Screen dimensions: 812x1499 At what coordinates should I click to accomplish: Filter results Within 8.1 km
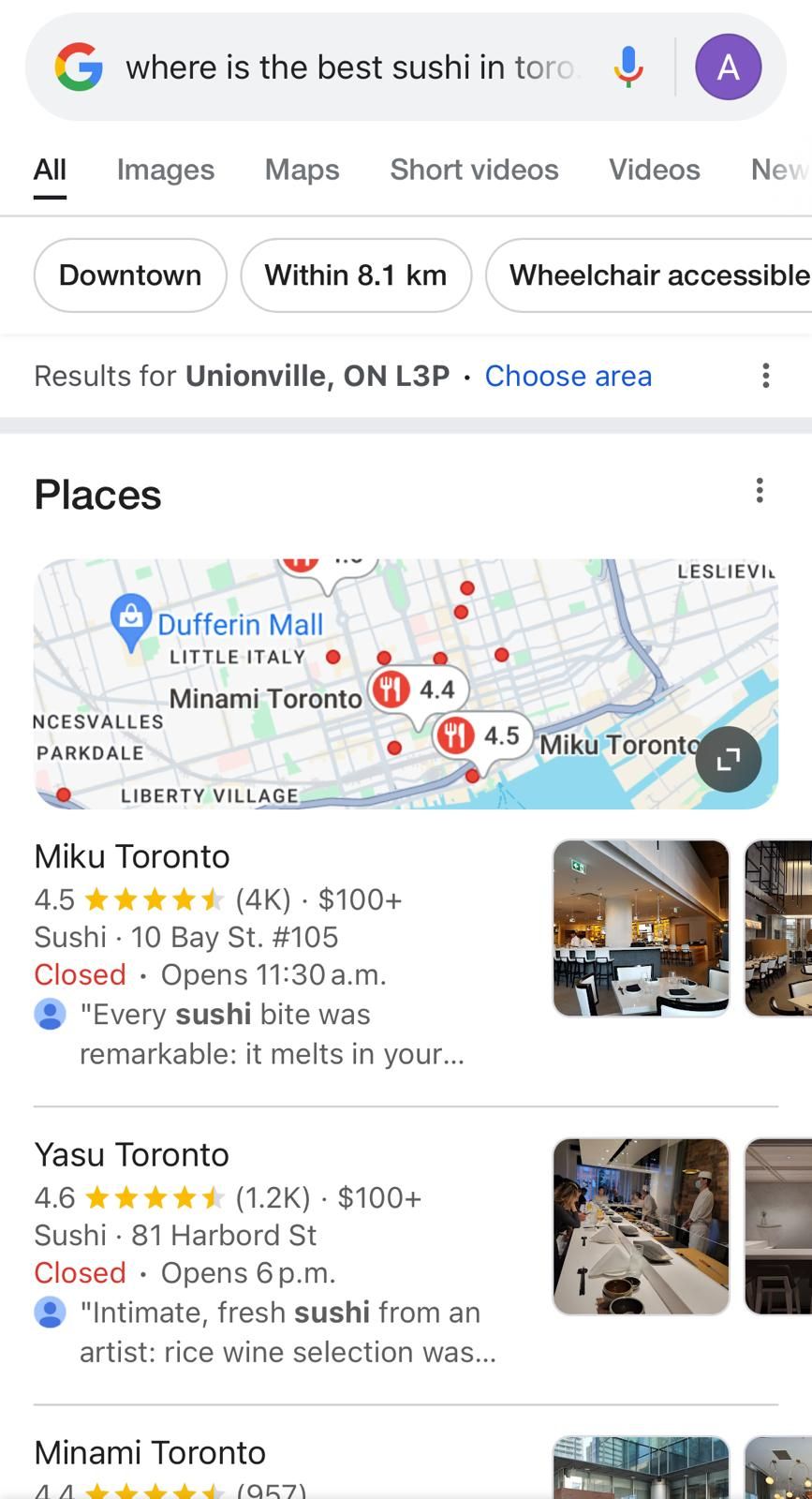coord(356,275)
